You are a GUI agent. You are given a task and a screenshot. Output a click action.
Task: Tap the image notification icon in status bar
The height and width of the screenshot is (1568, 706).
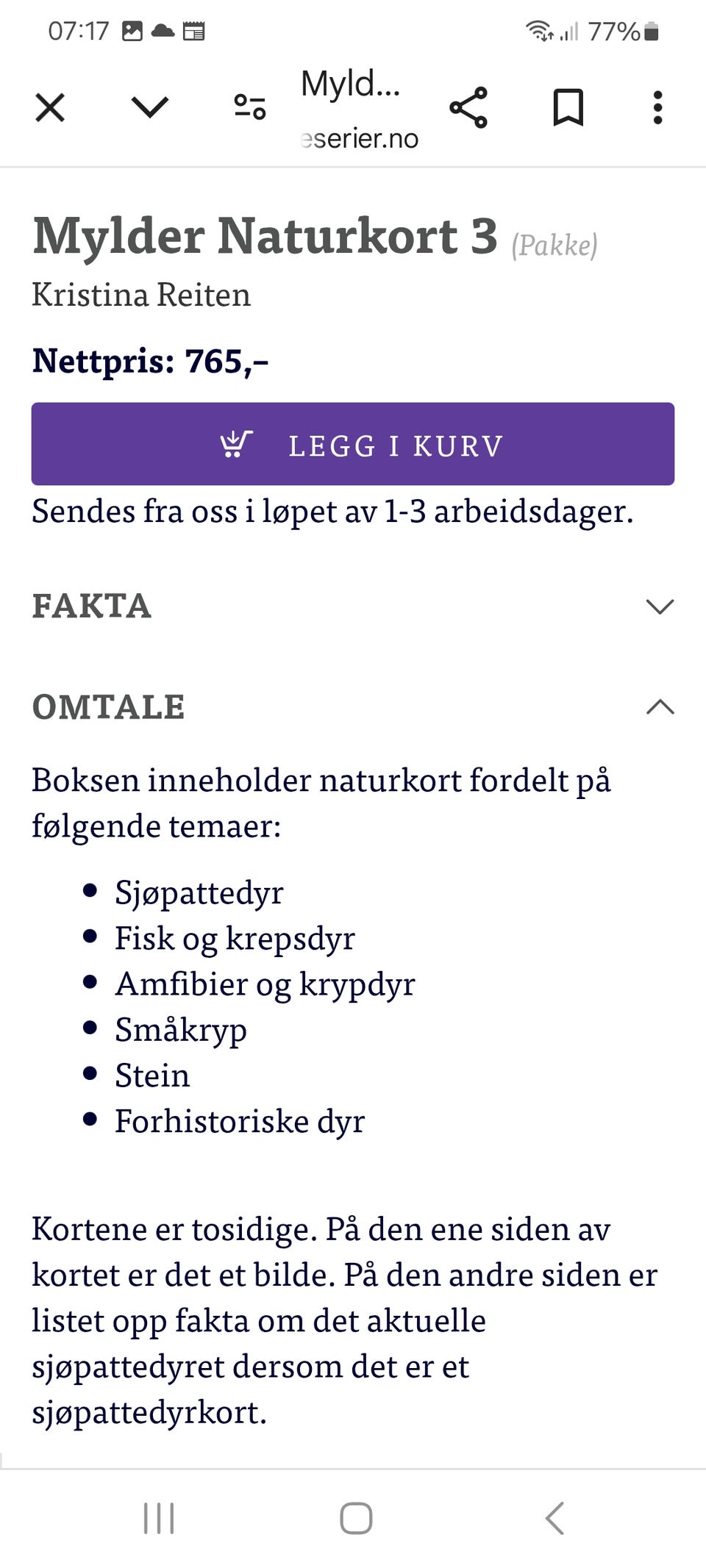pyautogui.click(x=134, y=31)
